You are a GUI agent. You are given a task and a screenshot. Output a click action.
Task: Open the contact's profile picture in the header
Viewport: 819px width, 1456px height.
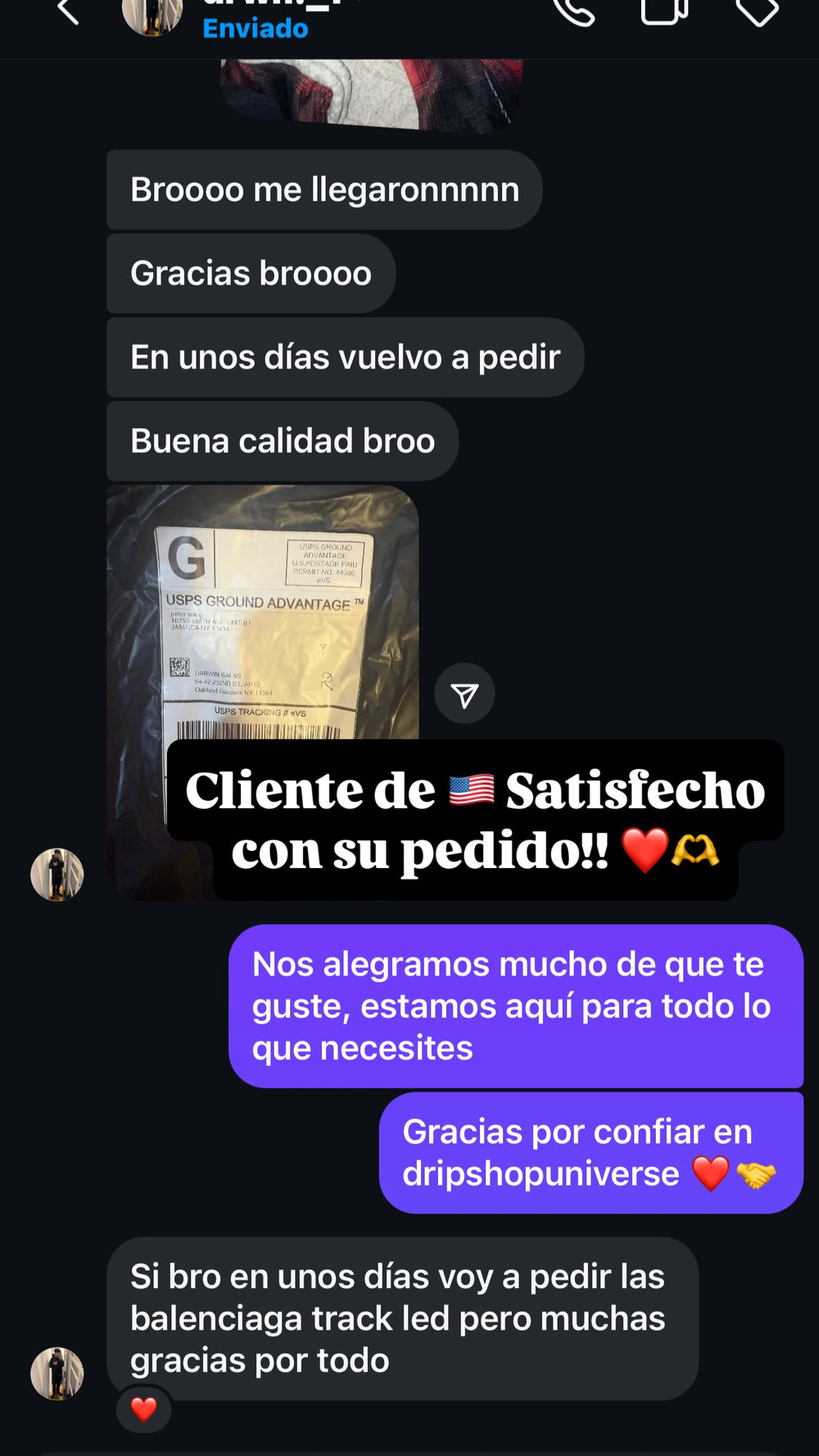click(152, 12)
